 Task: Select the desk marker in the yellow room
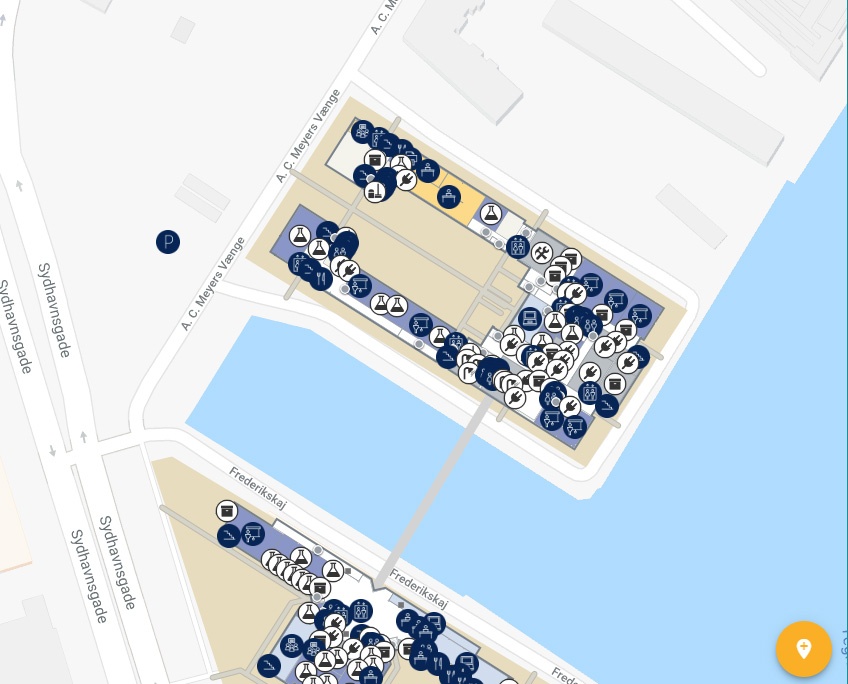point(449,195)
